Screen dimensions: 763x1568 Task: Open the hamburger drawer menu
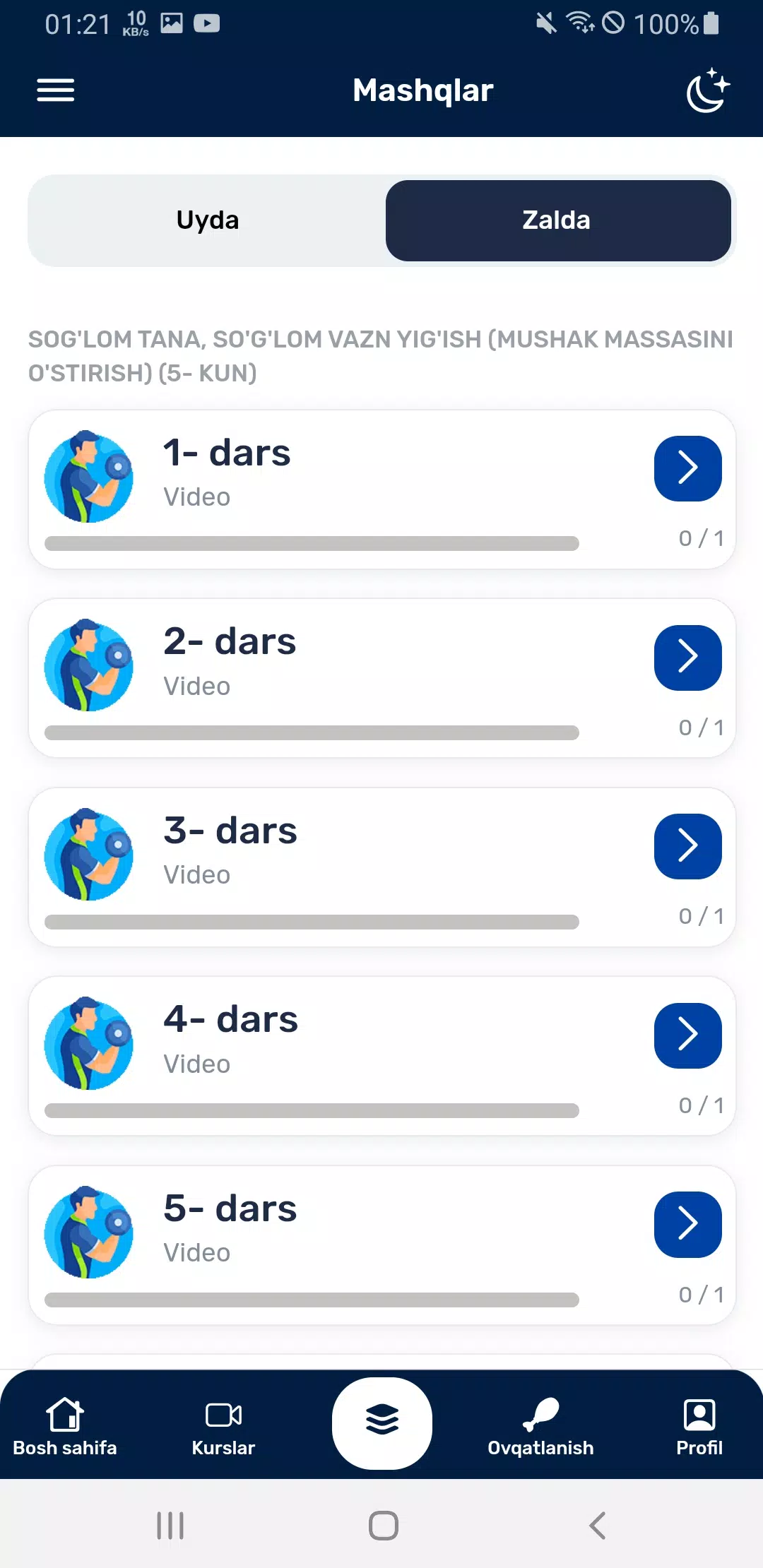click(55, 90)
